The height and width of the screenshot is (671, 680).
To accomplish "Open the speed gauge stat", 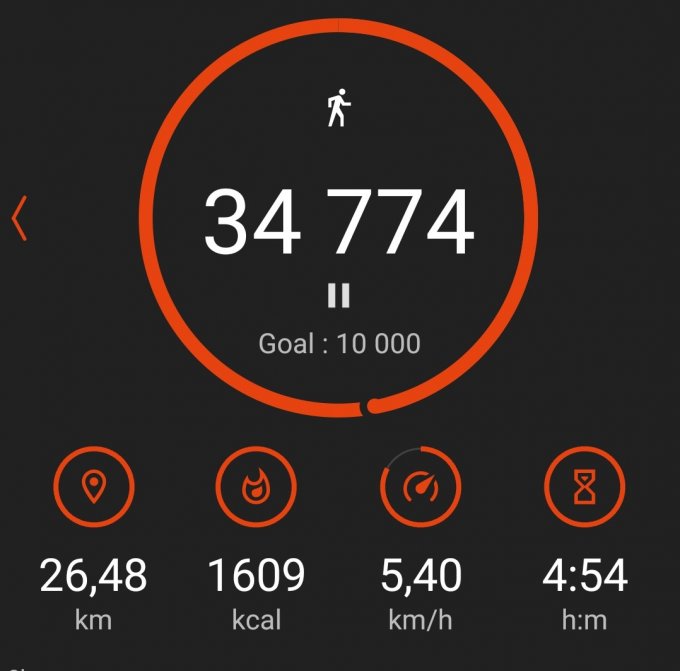I will (x=420, y=488).
